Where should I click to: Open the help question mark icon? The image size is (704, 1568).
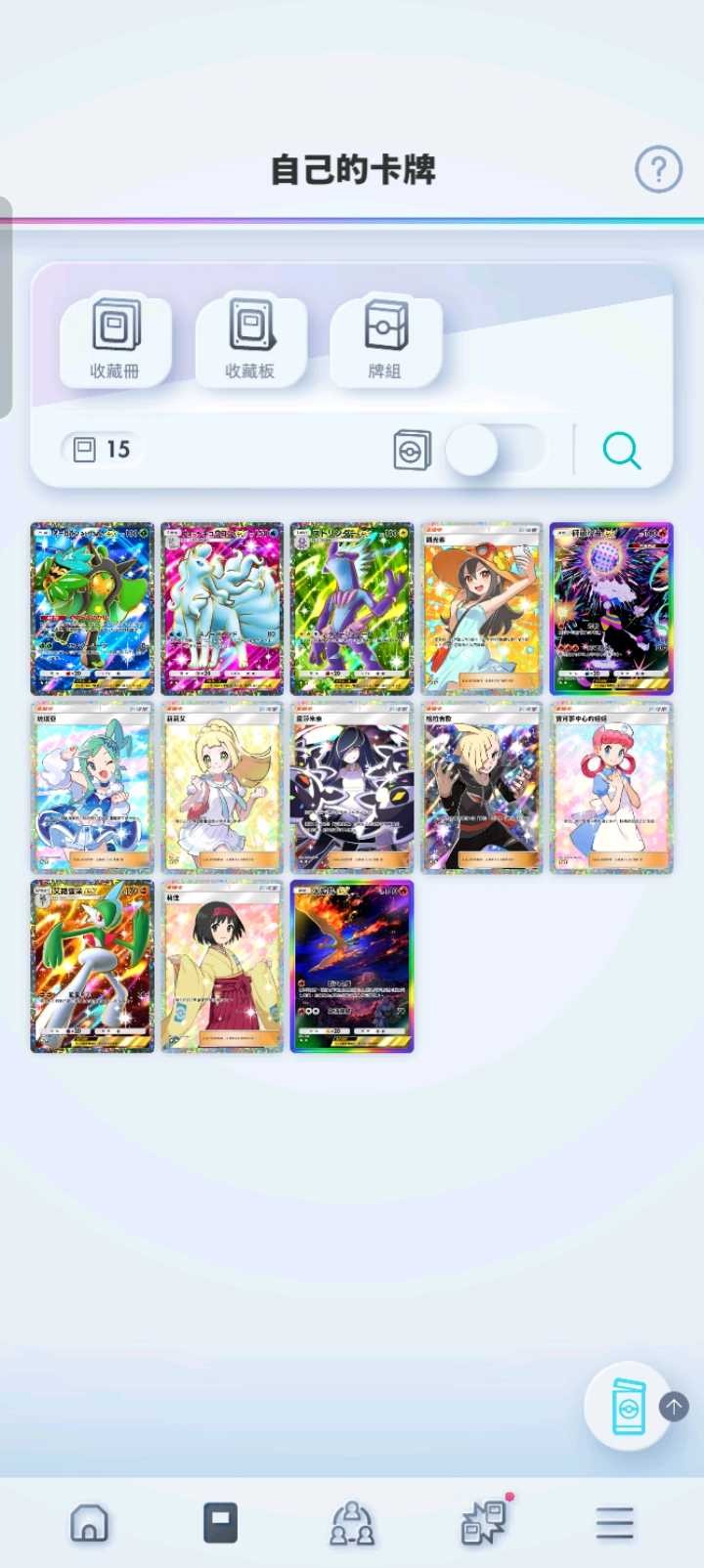(x=658, y=170)
